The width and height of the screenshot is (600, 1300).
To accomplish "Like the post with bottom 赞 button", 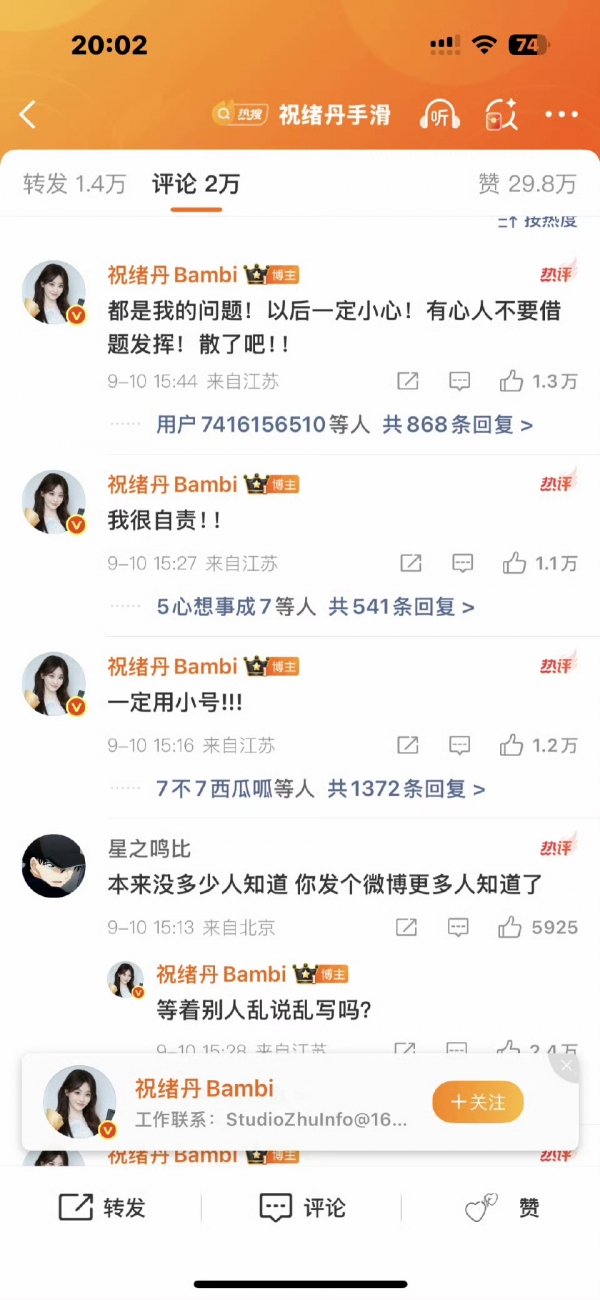I will (503, 1208).
